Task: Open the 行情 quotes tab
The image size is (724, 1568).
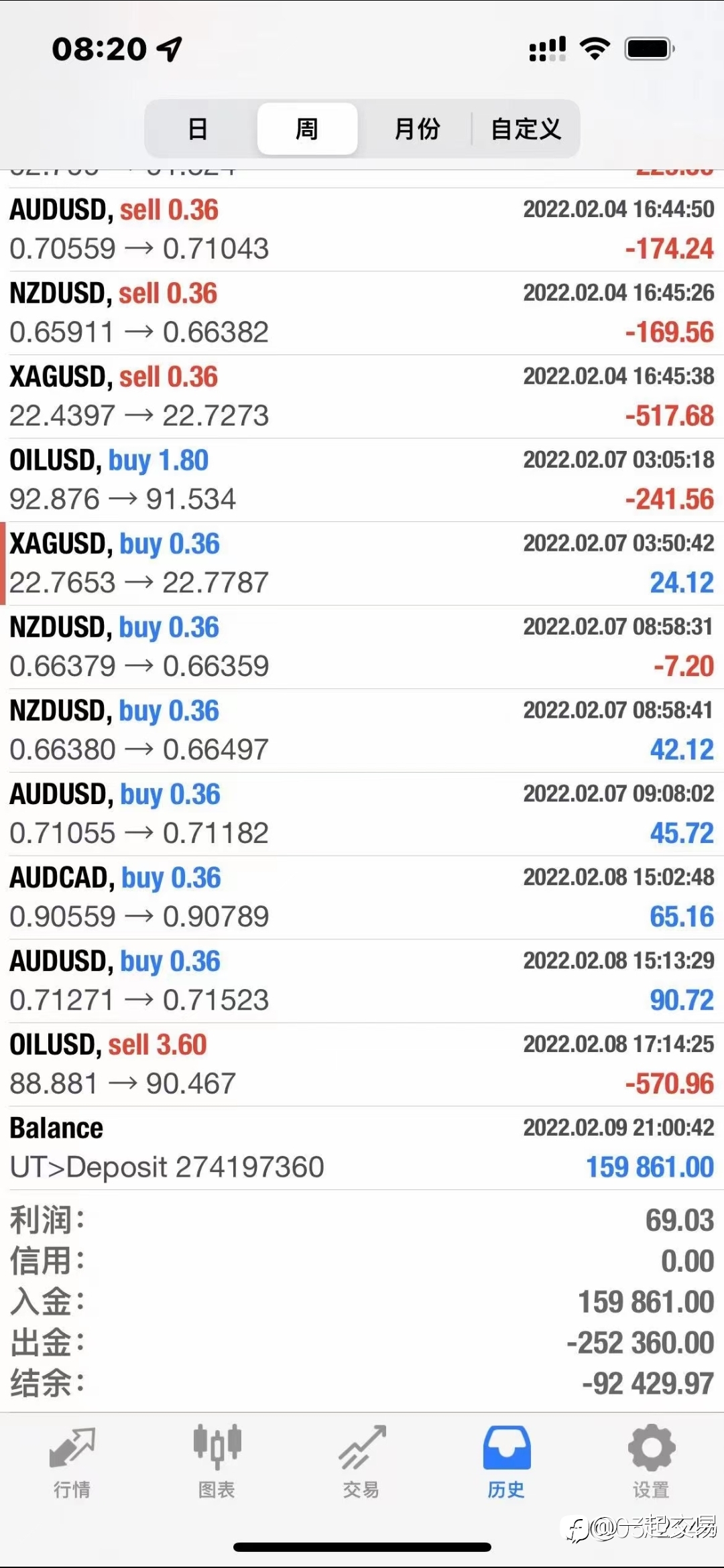Action: coord(72,1461)
